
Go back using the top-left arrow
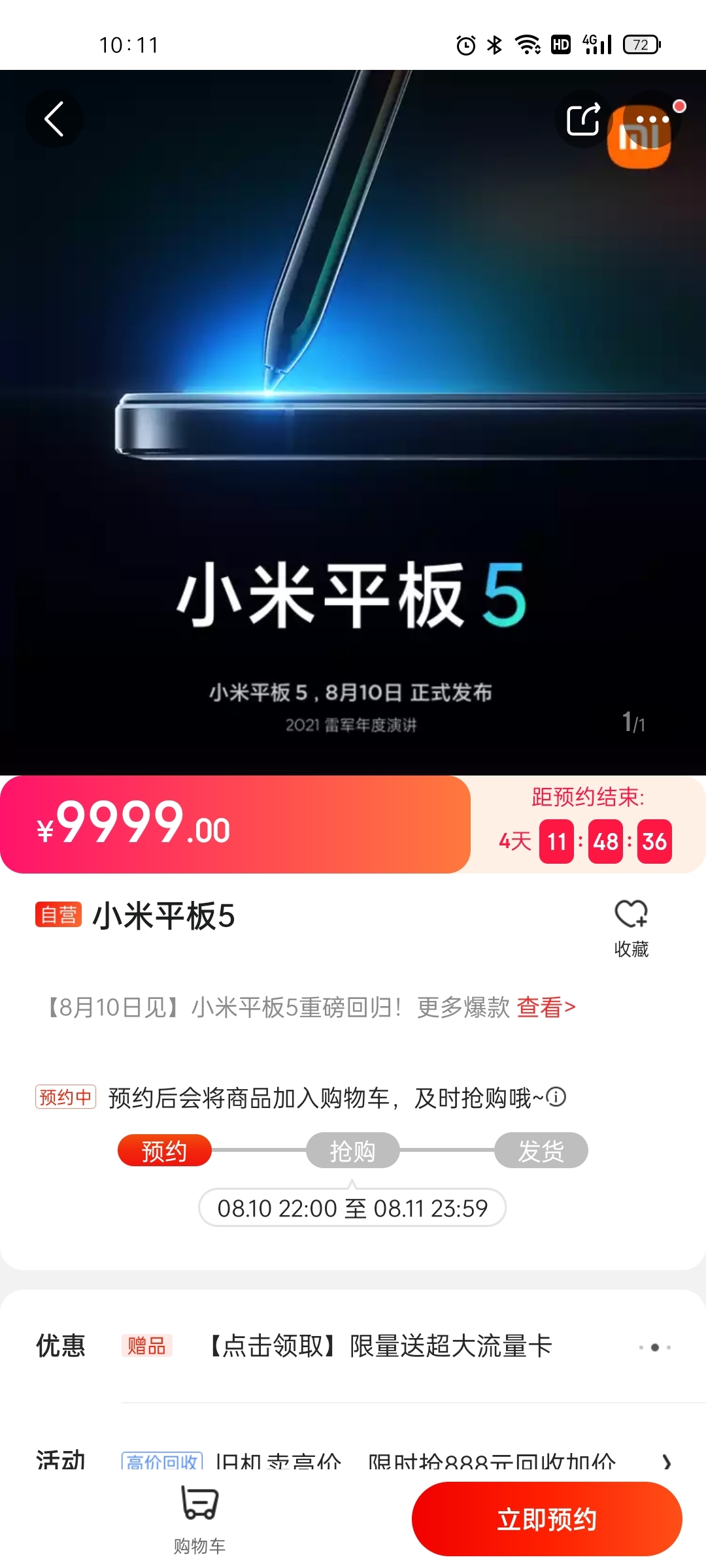(x=54, y=119)
